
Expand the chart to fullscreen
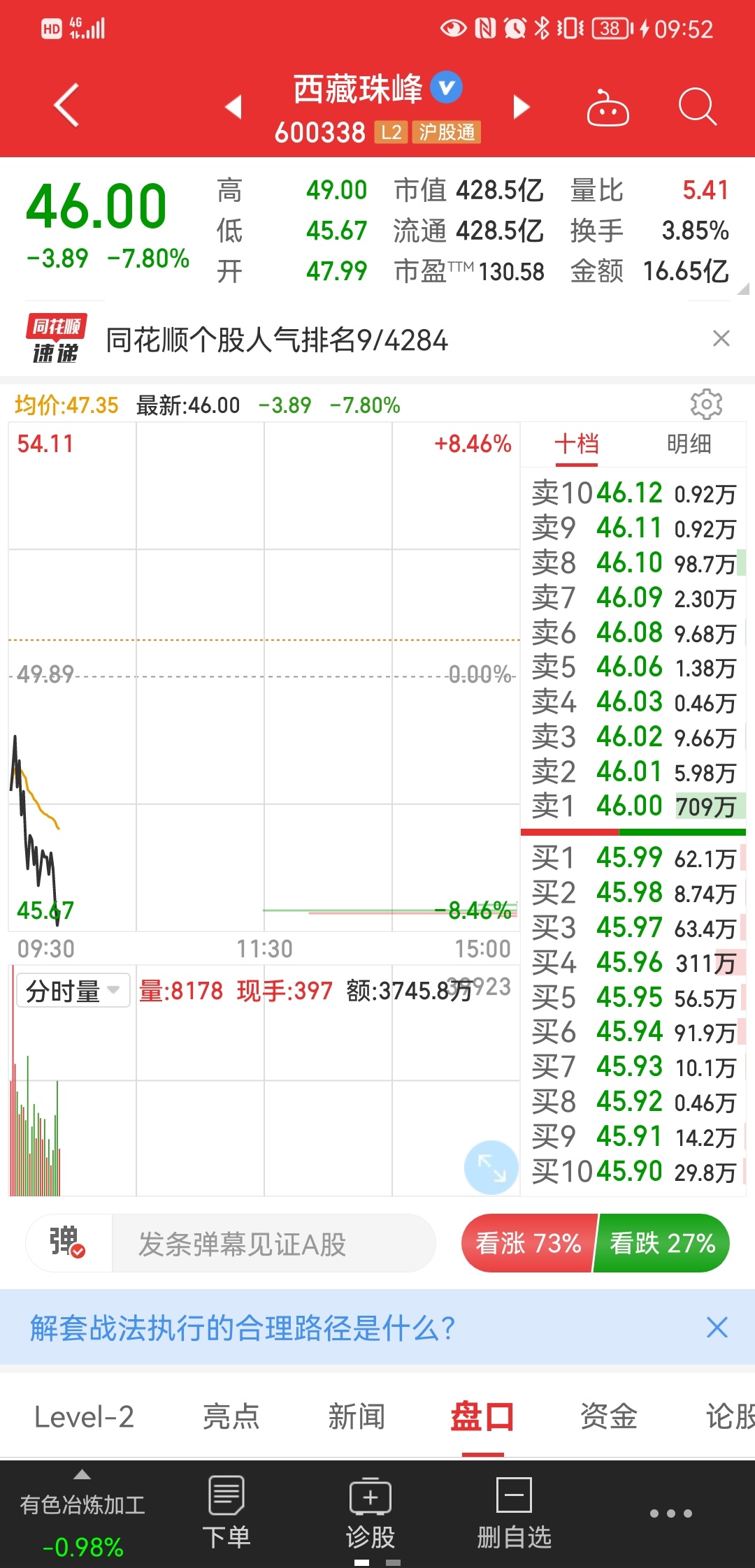click(491, 1168)
